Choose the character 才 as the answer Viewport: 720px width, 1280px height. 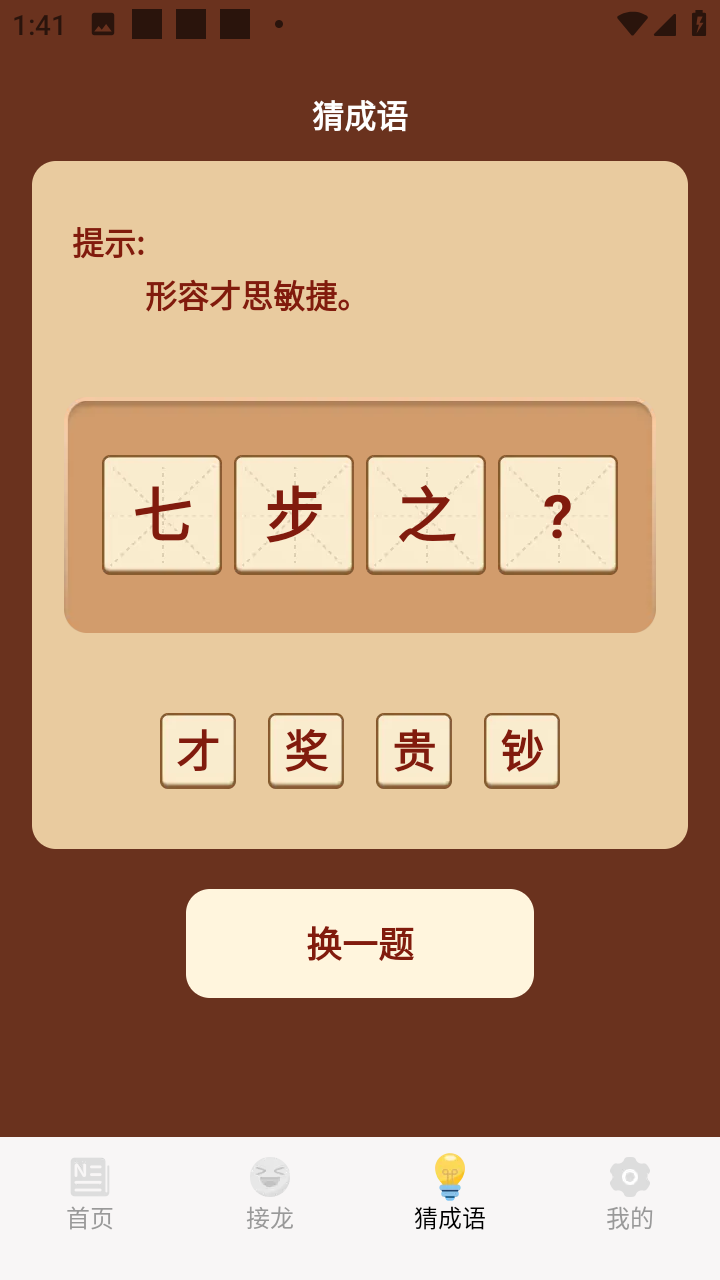[x=198, y=750]
